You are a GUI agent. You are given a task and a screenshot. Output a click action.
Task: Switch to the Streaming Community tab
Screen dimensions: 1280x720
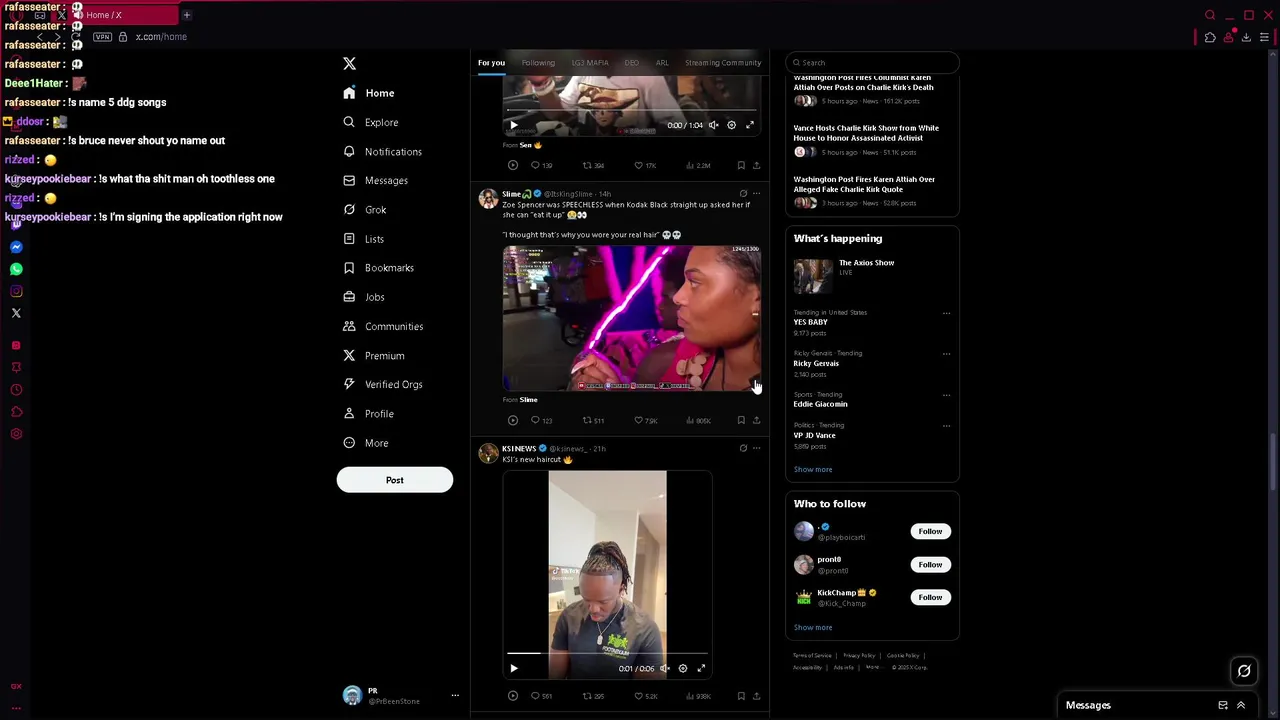click(722, 63)
